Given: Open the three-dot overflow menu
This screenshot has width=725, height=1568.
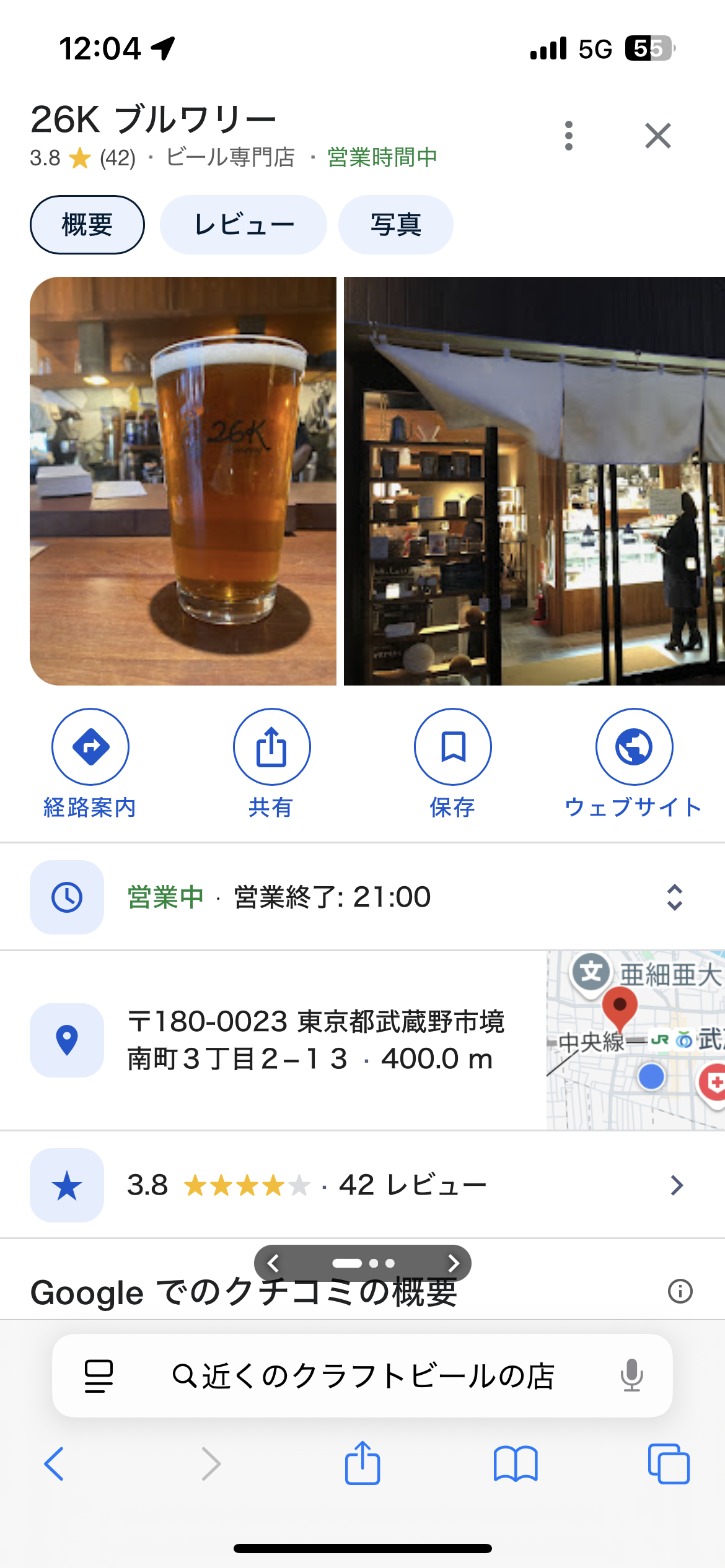Looking at the screenshot, I should click(568, 136).
